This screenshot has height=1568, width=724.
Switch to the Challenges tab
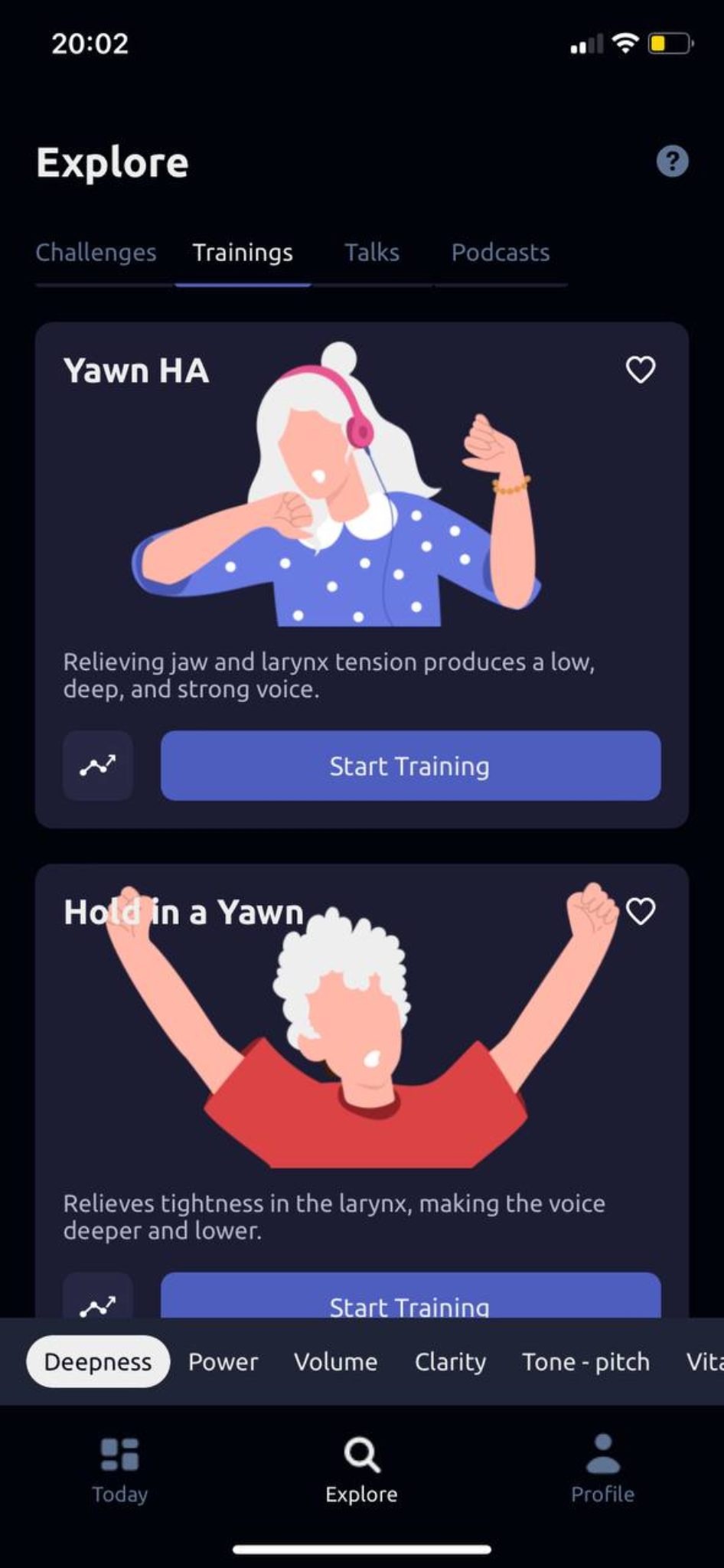96,253
